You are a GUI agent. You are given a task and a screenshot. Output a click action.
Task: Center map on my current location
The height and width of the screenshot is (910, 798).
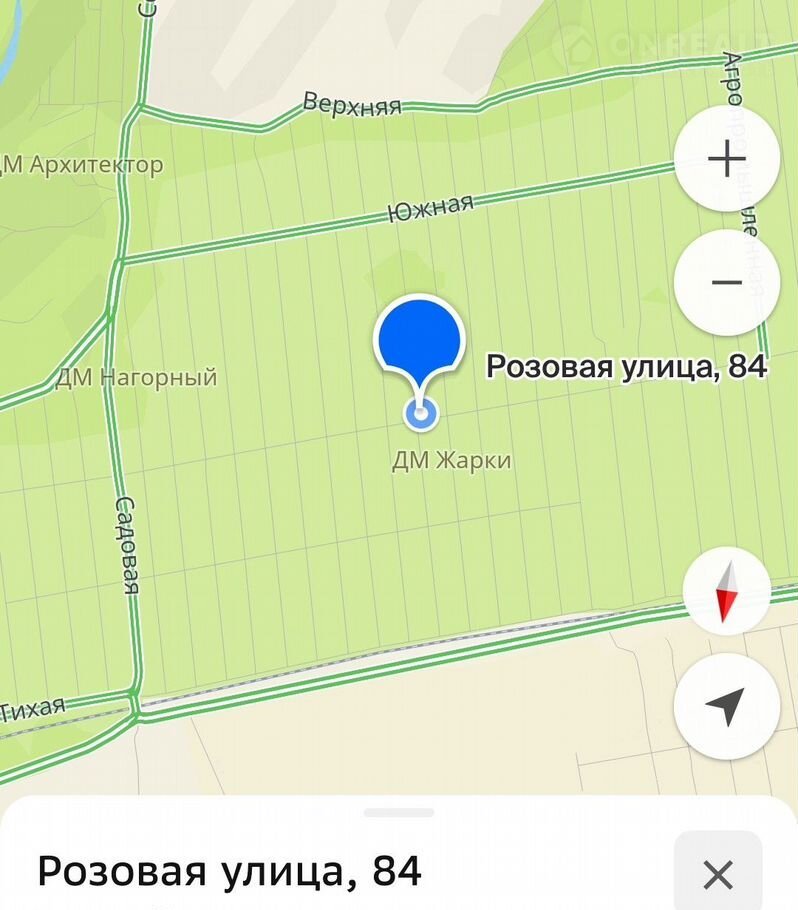point(726,707)
